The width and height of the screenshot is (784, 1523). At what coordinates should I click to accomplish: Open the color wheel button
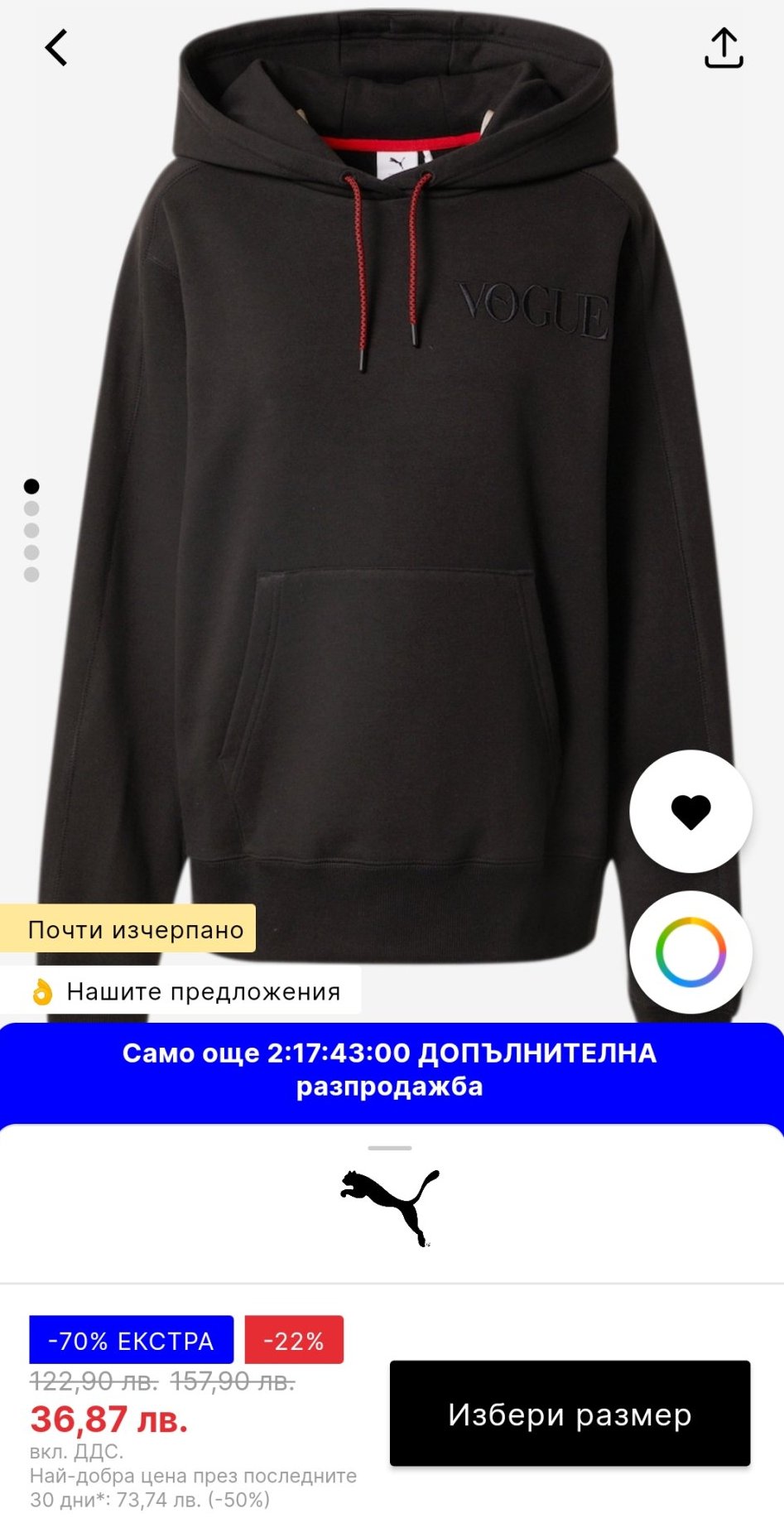coord(690,952)
